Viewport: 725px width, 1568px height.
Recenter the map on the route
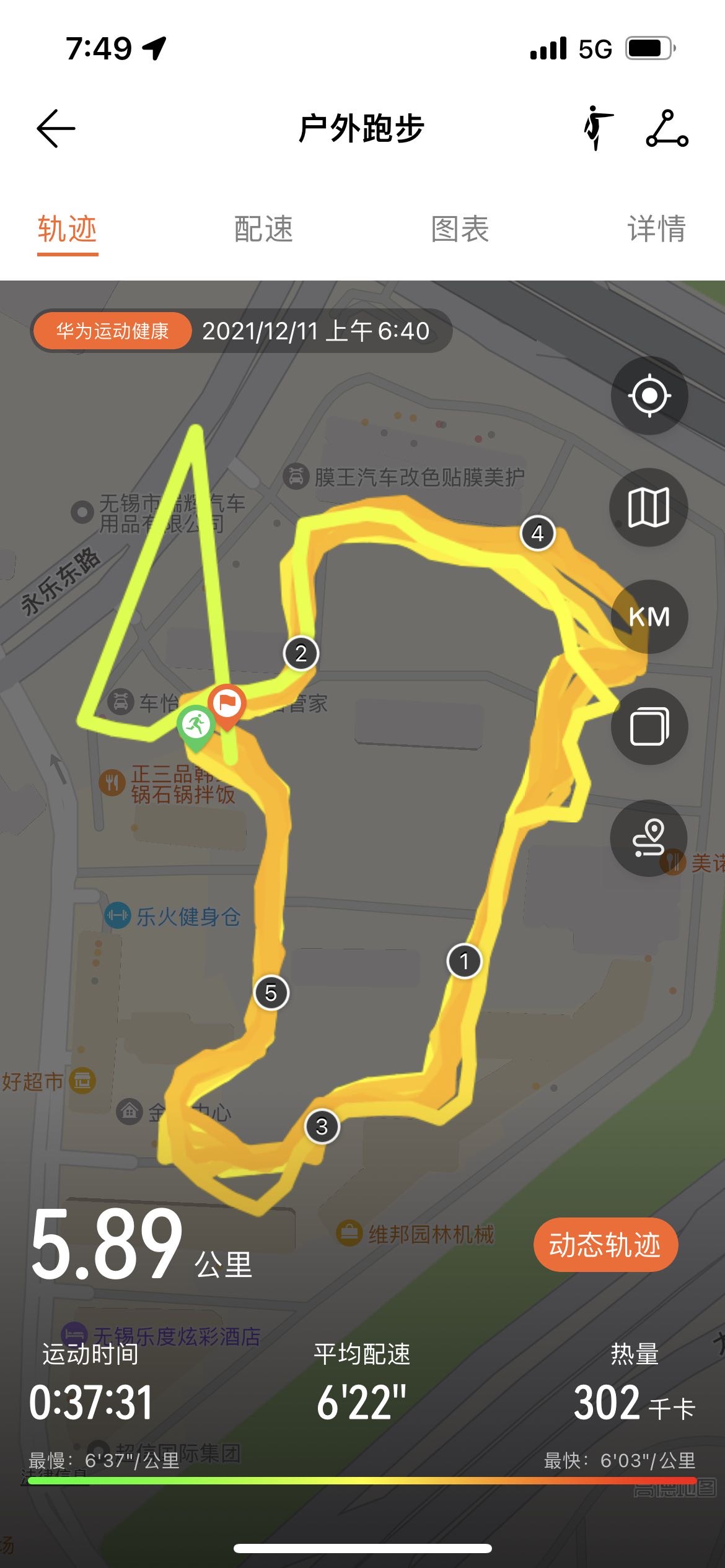(649, 395)
